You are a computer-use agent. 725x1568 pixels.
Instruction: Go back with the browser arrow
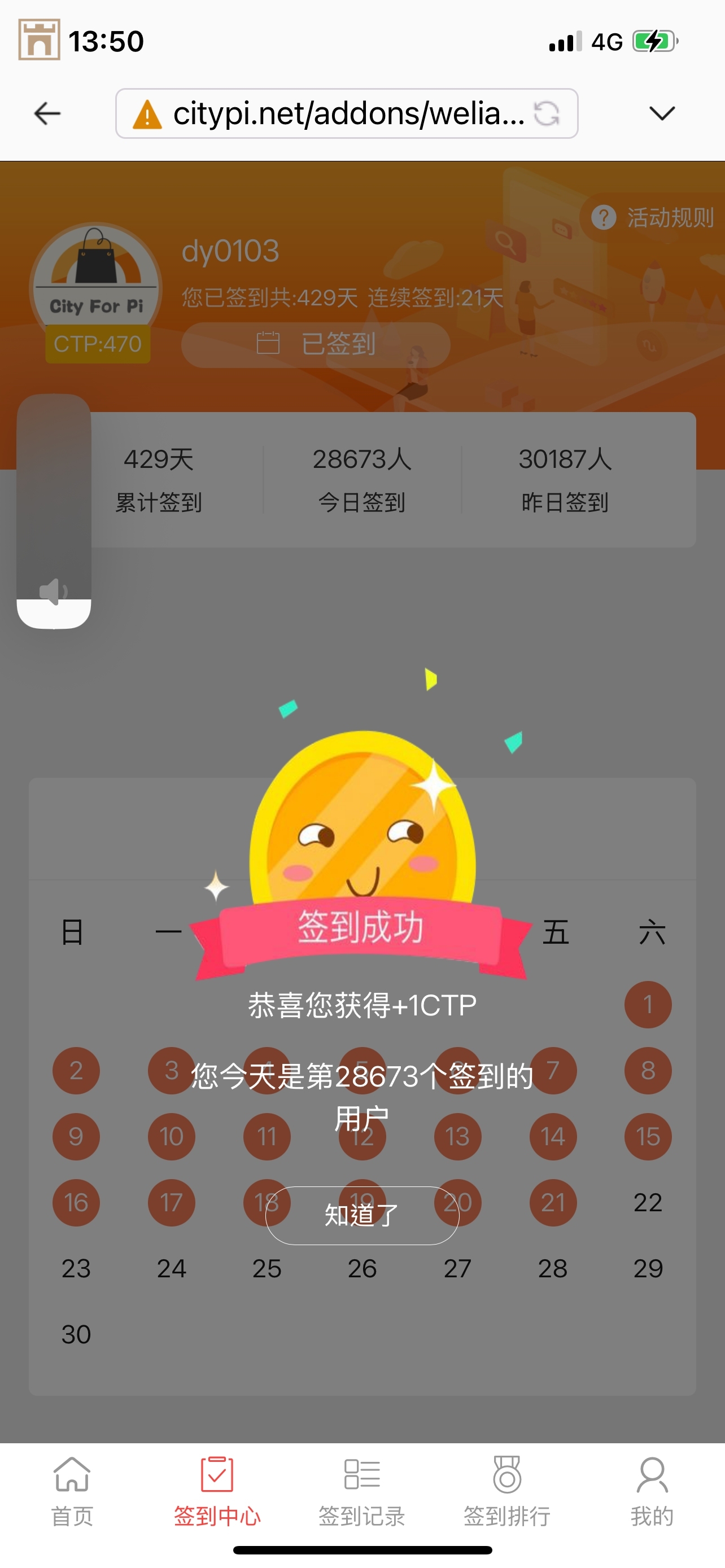click(x=47, y=113)
